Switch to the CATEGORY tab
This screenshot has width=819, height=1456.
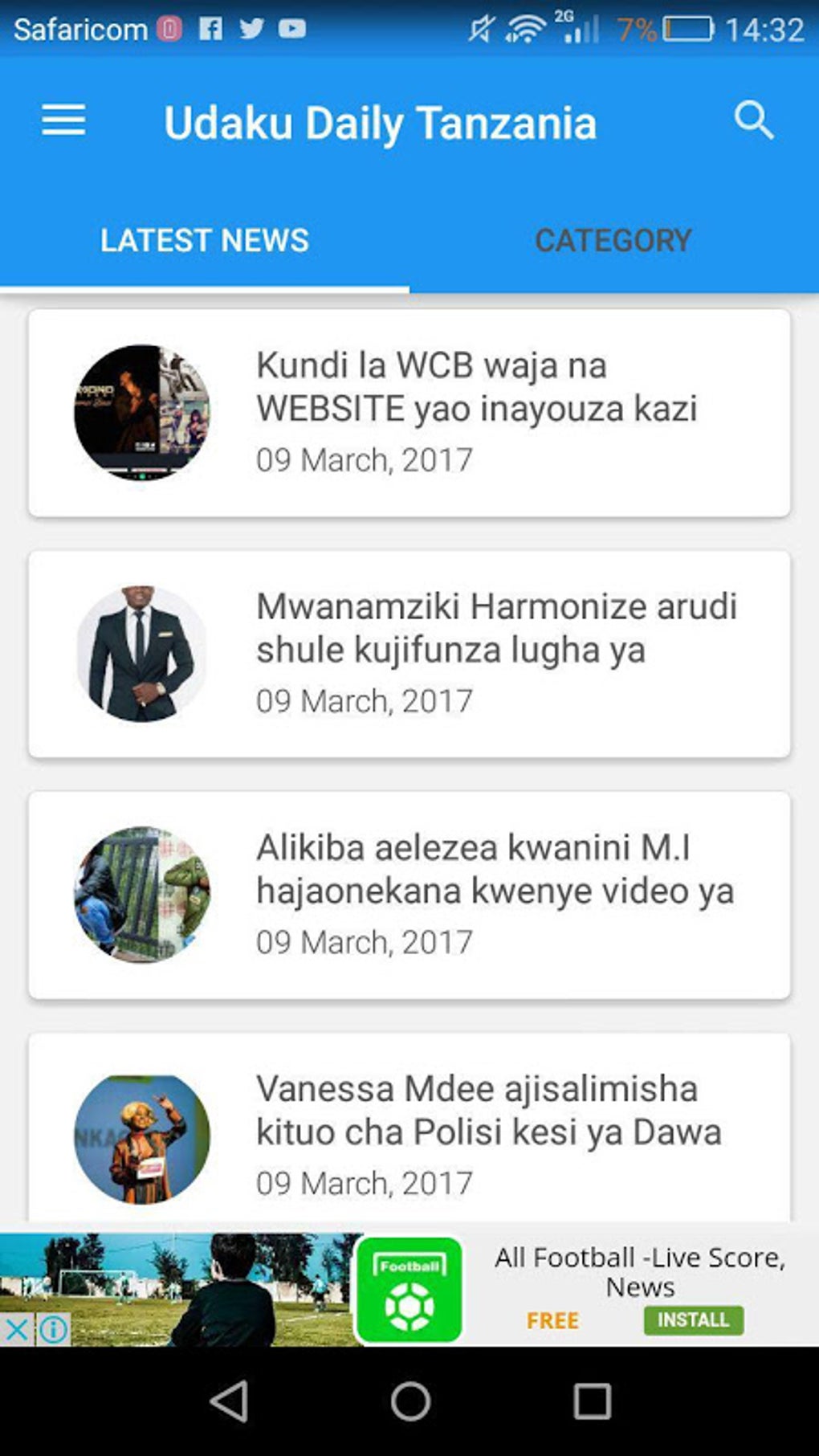613,239
